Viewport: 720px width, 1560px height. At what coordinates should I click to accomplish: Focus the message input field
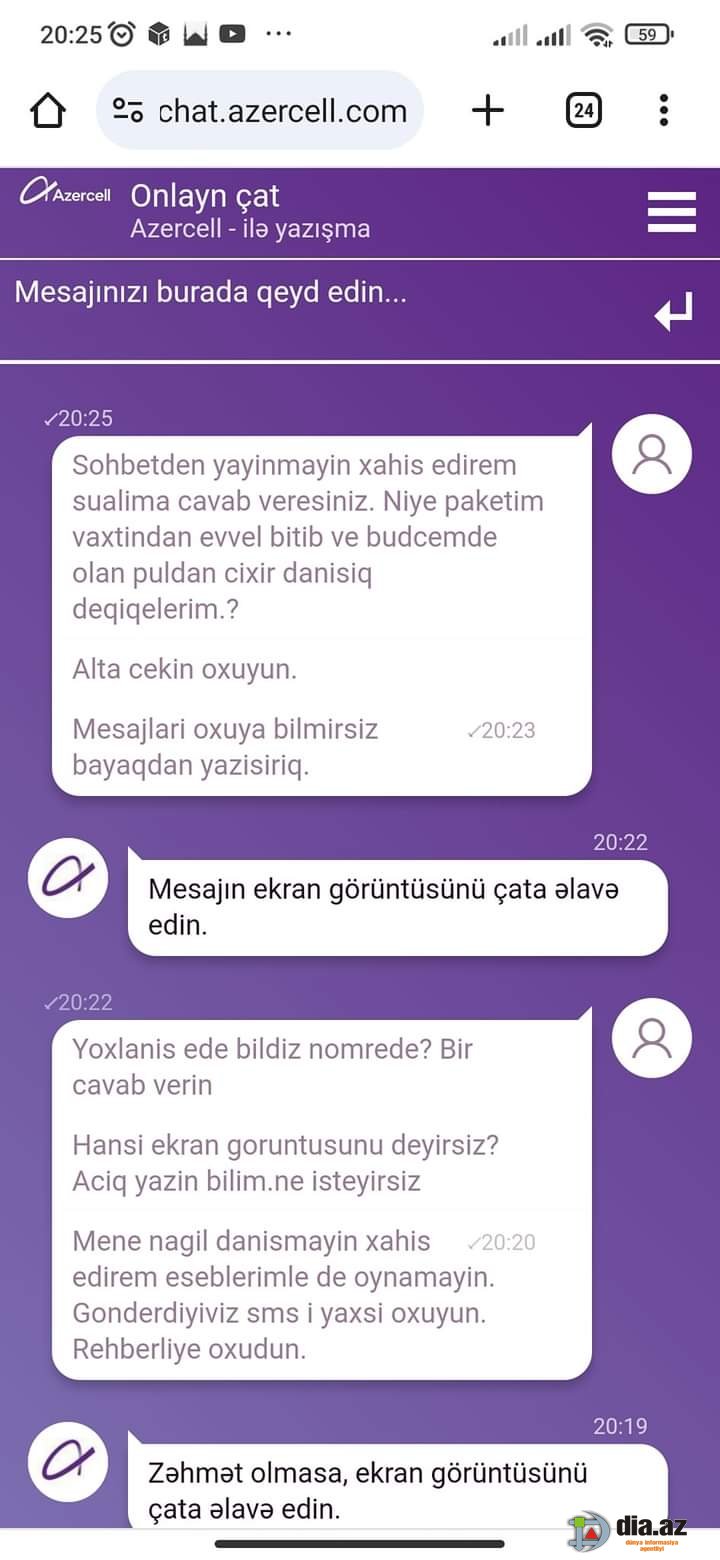pos(320,310)
